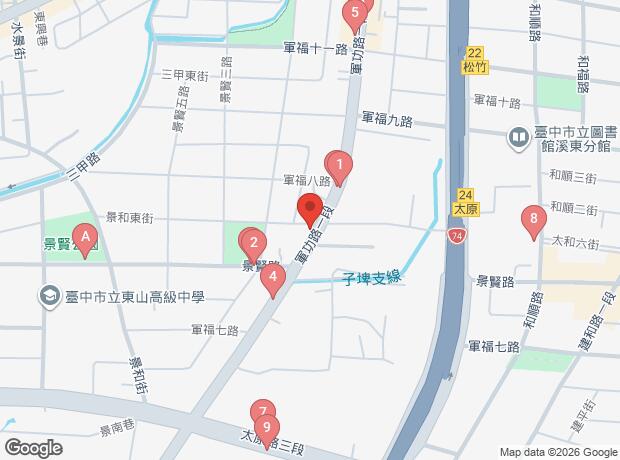The height and width of the screenshot is (460, 620).
Task: Open 臺中市立東山高級中學 place marker
Action: pos(49,296)
